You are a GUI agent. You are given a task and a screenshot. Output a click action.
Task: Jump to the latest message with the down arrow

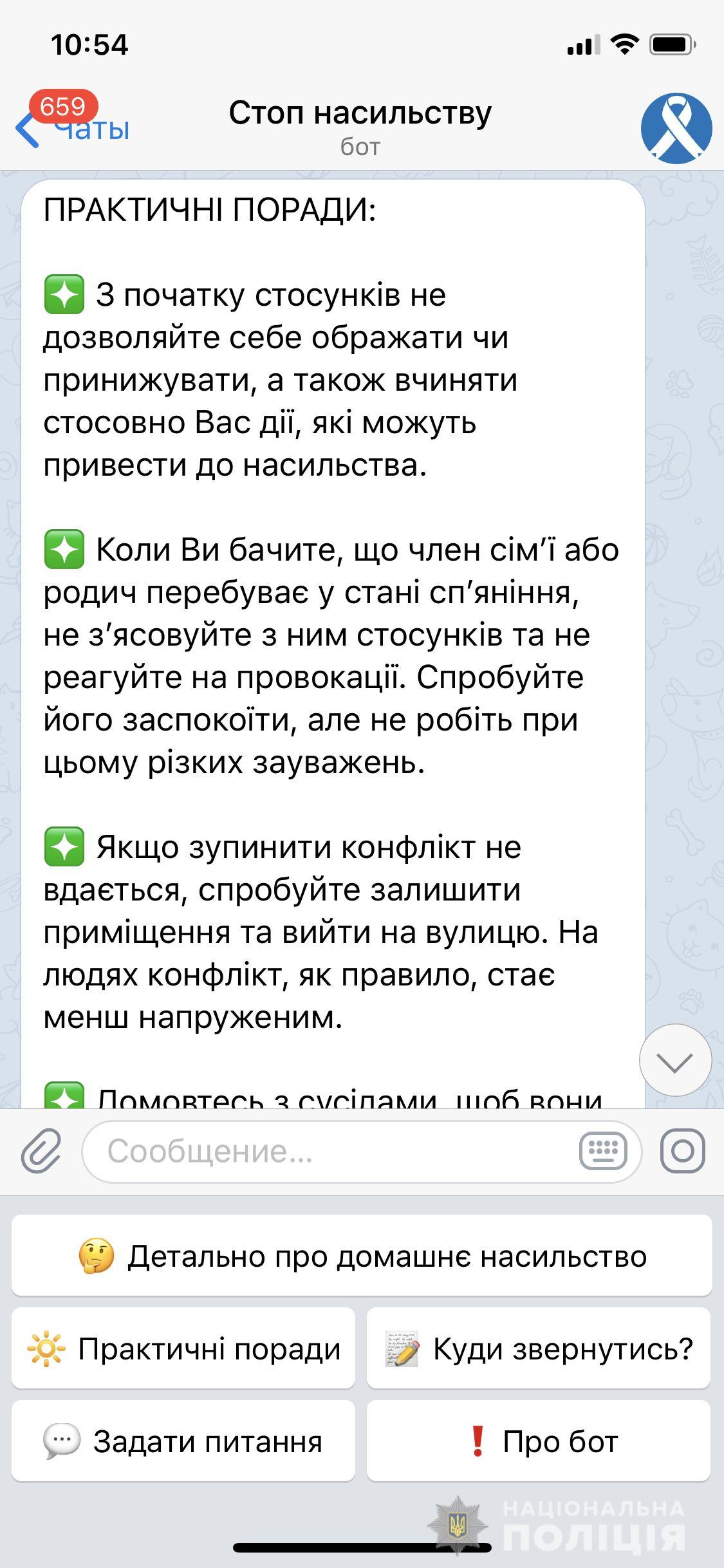674,1060
